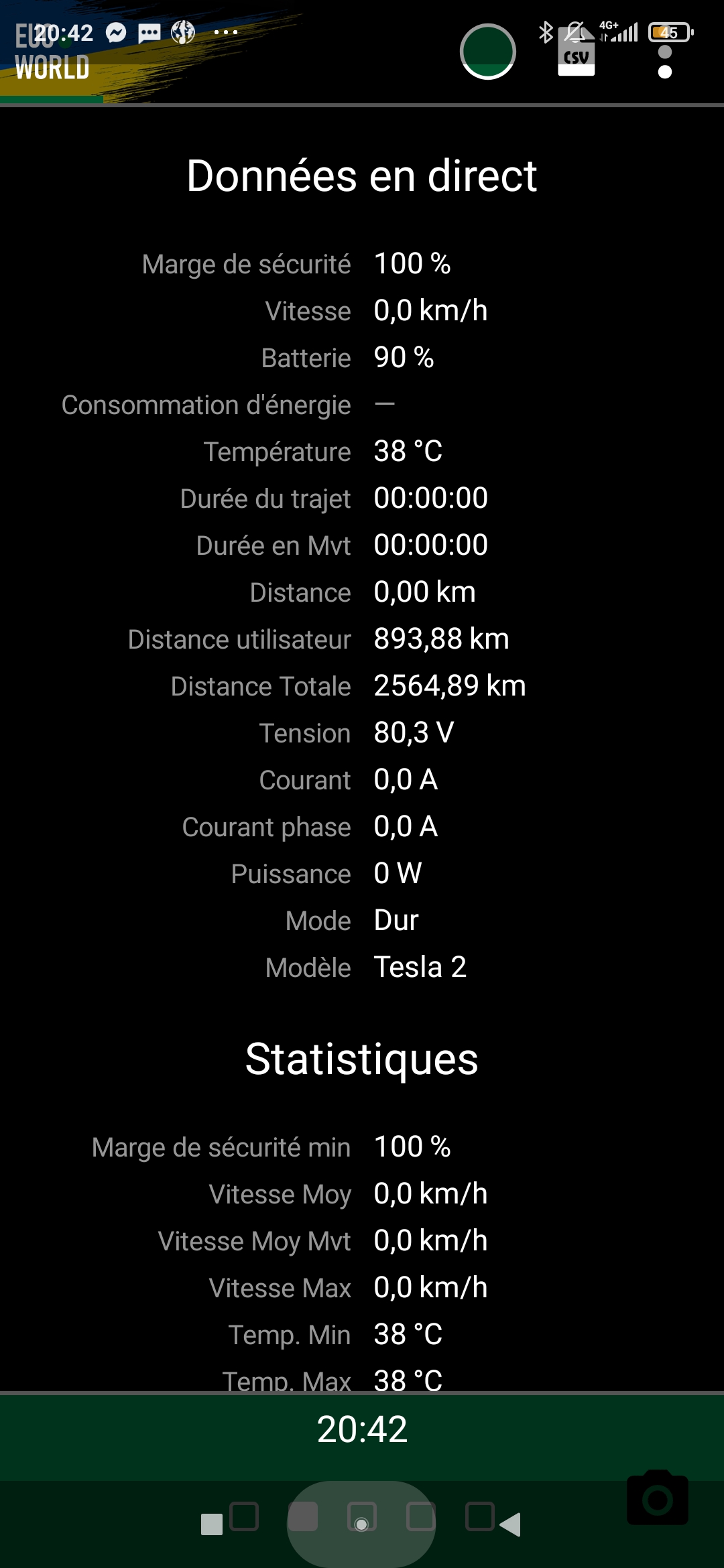
Task: Open CSV data logging
Action: click(x=576, y=52)
